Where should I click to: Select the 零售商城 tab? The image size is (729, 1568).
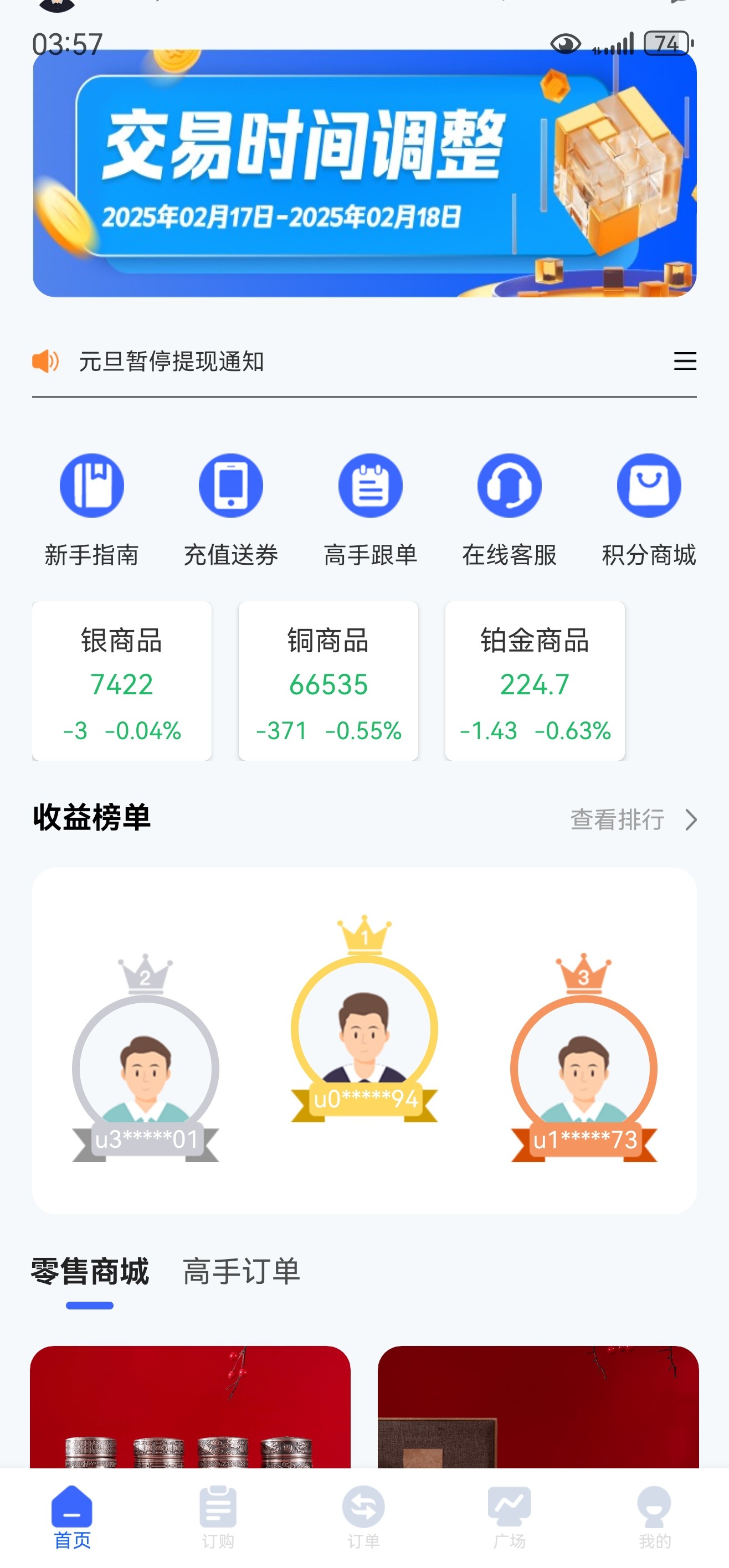[90, 1271]
